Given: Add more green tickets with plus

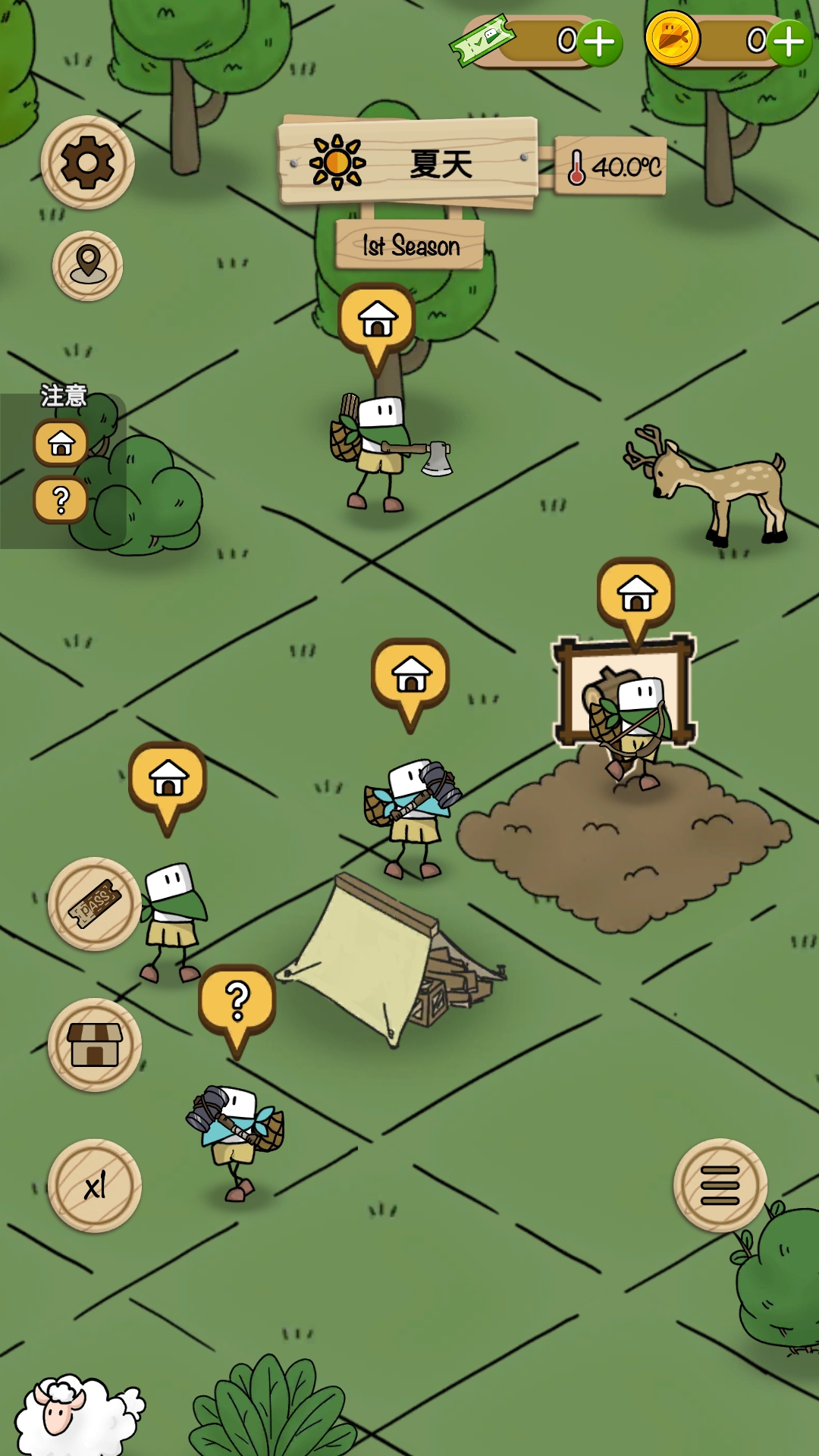Looking at the screenshot, I should click(x=600, y=42).
